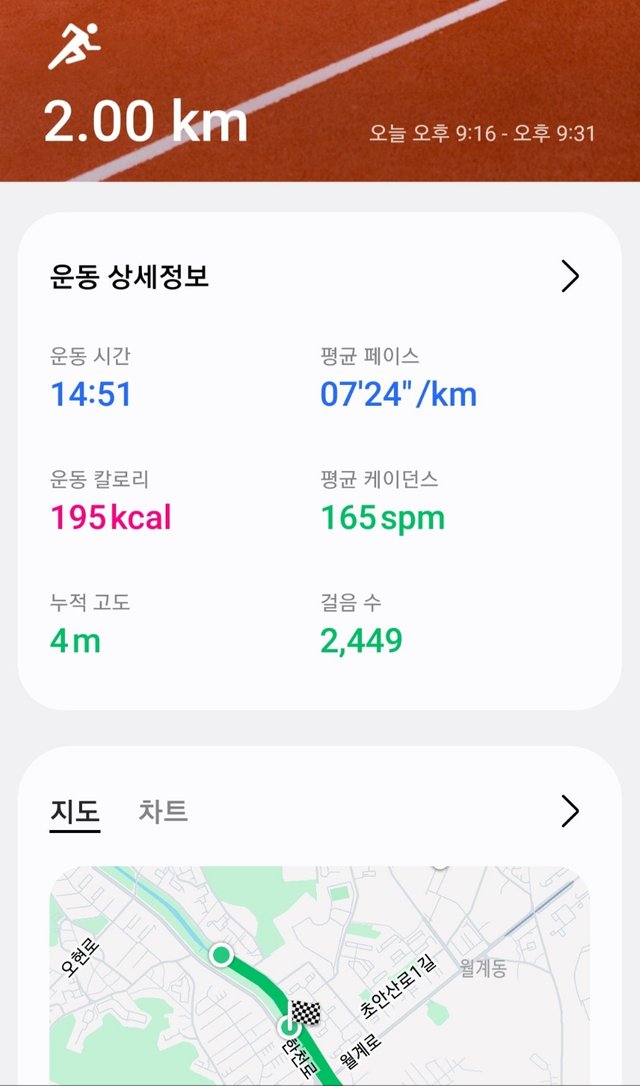Viewport: 640px width, 1086px height.
Task: Switch to the 차트 tab
Action: tap(163, 810)
